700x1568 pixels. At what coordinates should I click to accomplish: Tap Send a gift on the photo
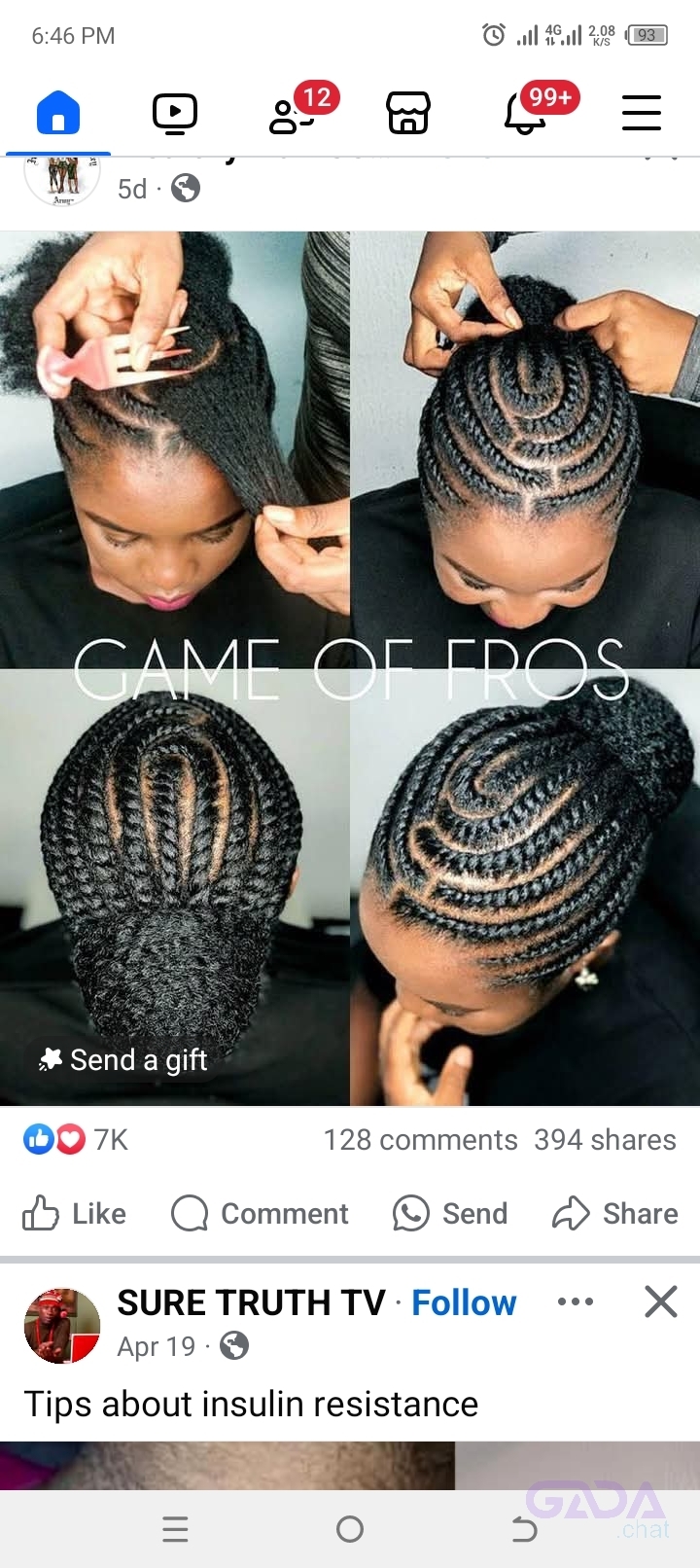point(124,1059)
